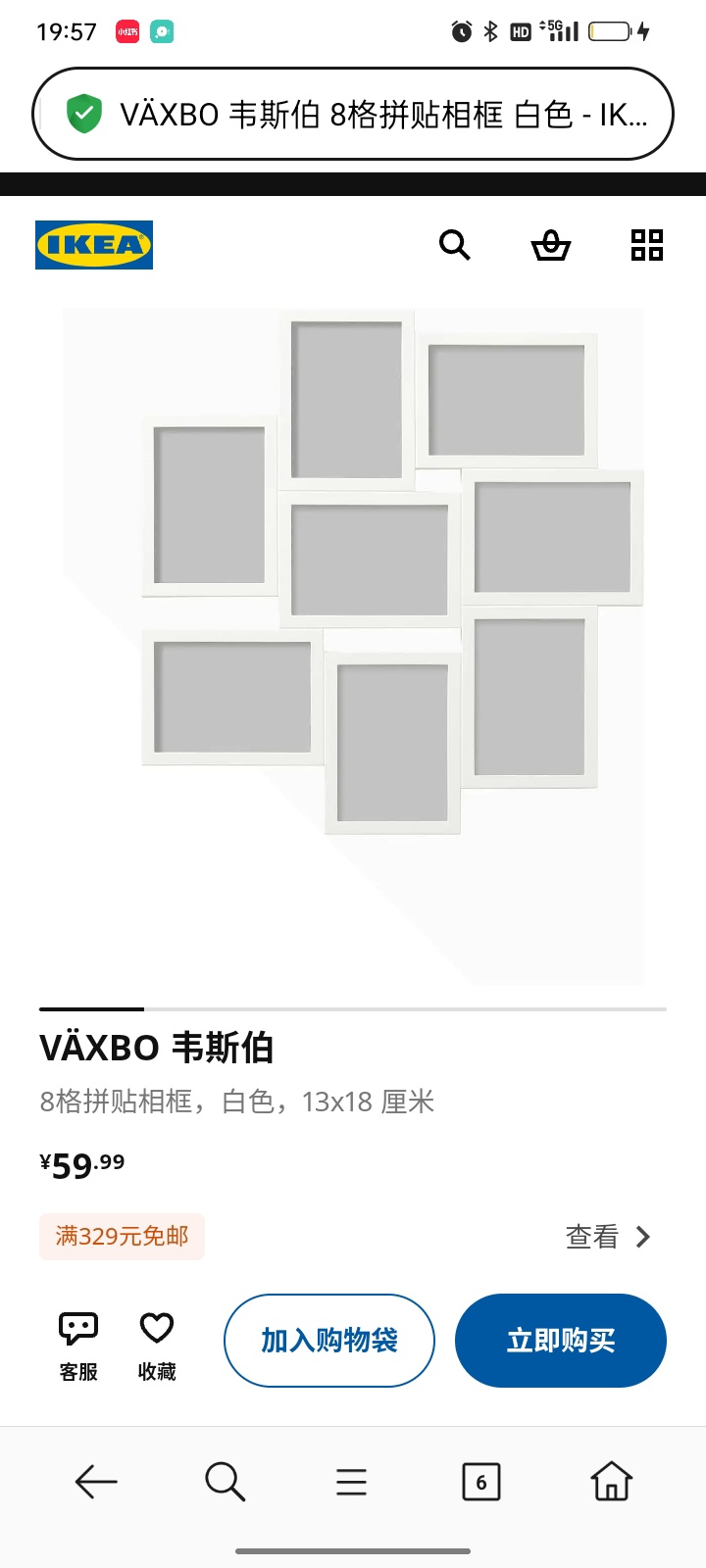Go back in the browser
706x1568 pixels.
point(96,1482)
